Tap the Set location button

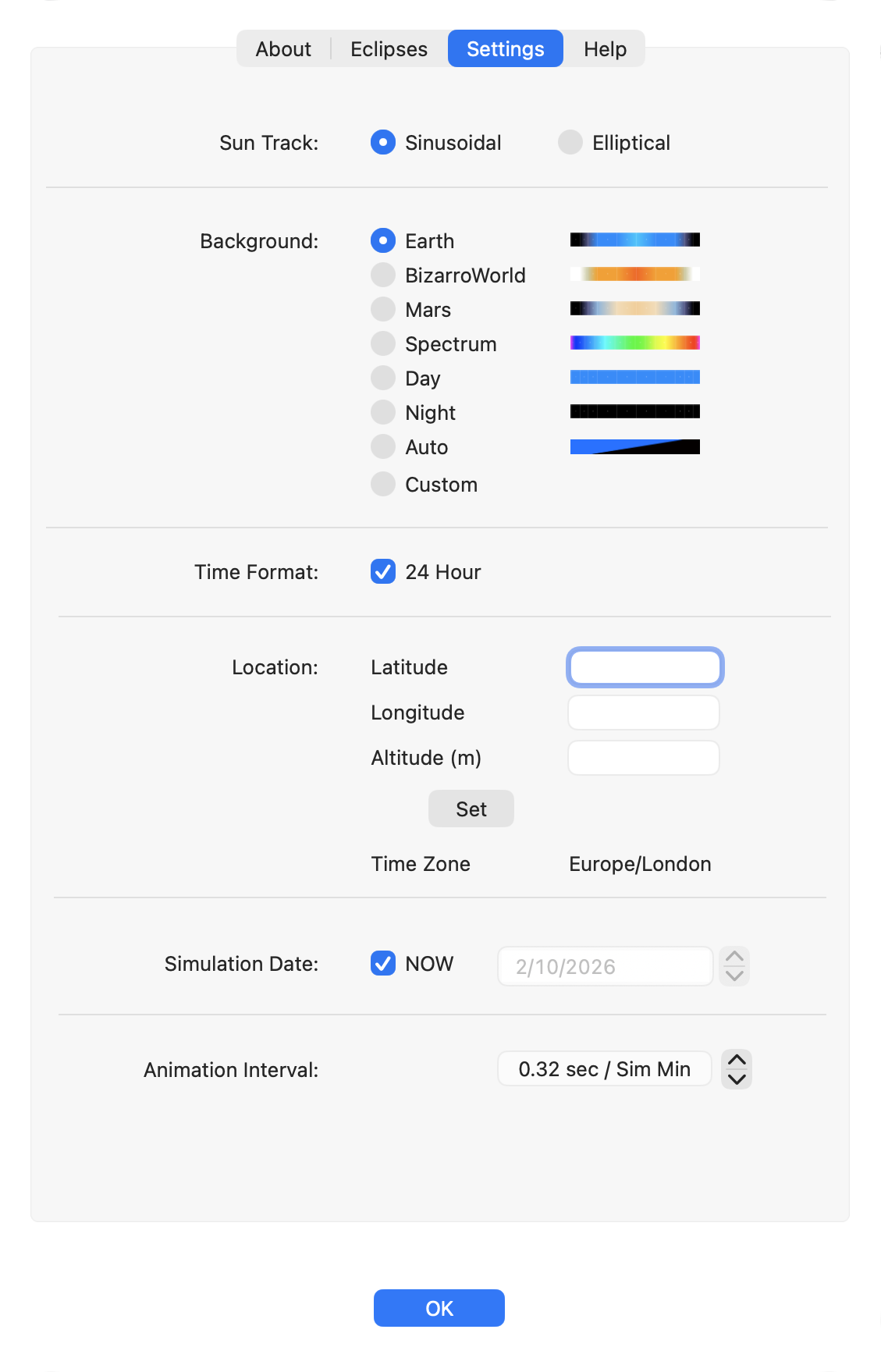tap(471, 809)
